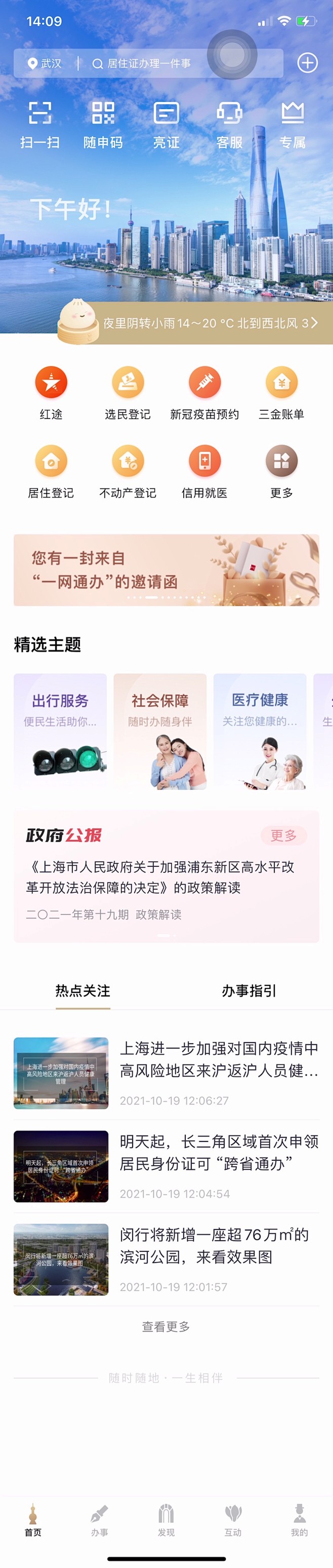Image resolution: width=333 pixels, height=1568 pixels.
Task: Open 亮证 certificates
Action: [166, 124]
